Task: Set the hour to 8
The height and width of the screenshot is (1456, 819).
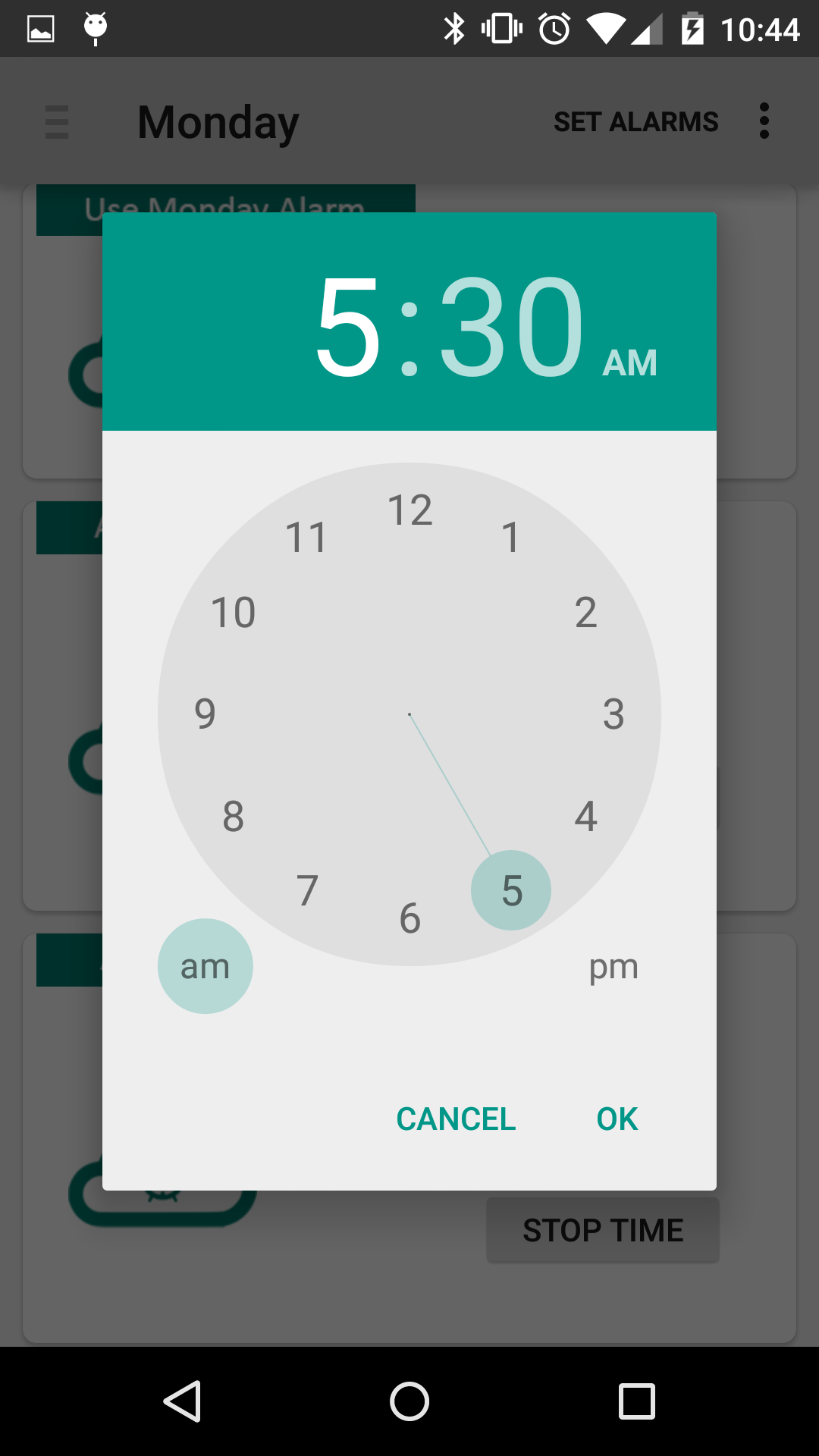Action: [233, 816]
